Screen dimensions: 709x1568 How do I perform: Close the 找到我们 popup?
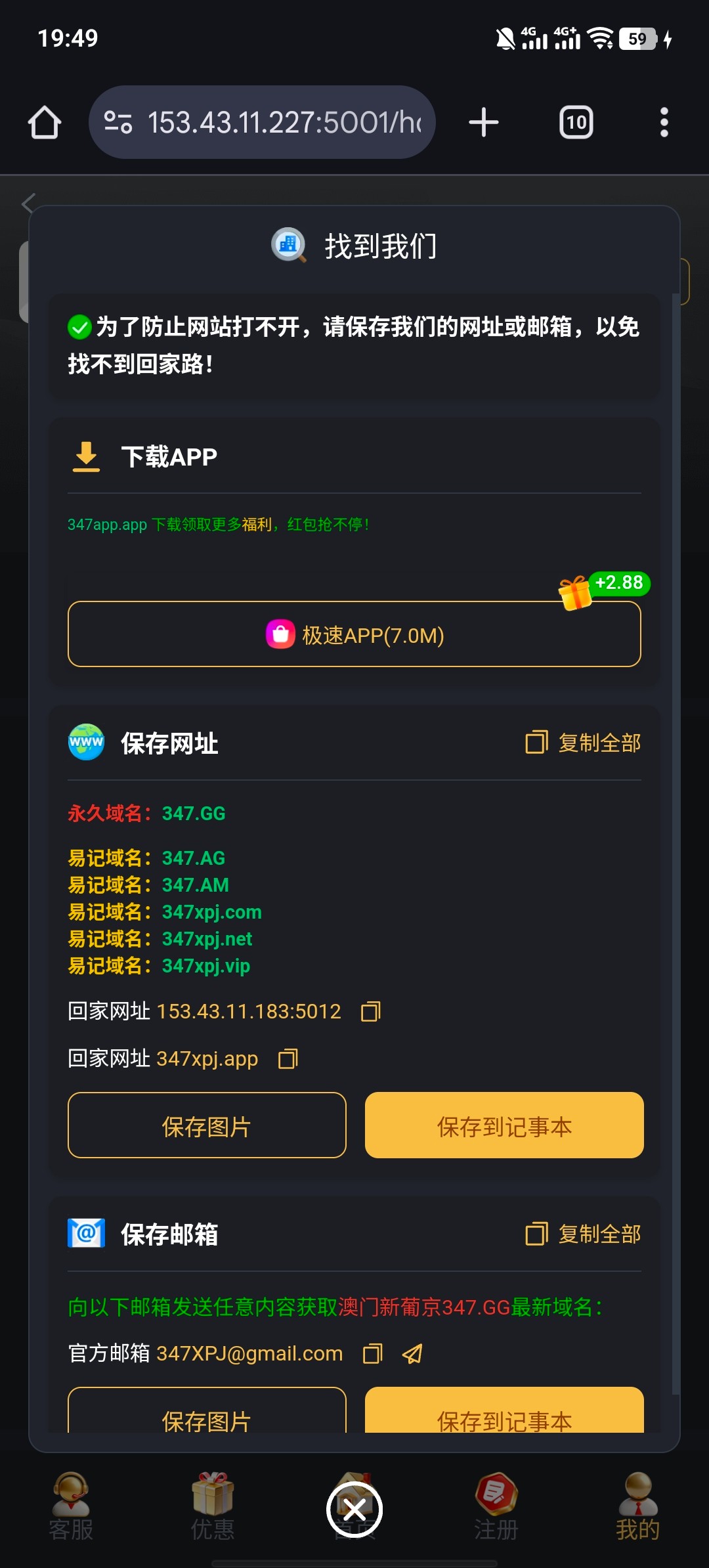pyautogui.click(x=354, y=1510)
